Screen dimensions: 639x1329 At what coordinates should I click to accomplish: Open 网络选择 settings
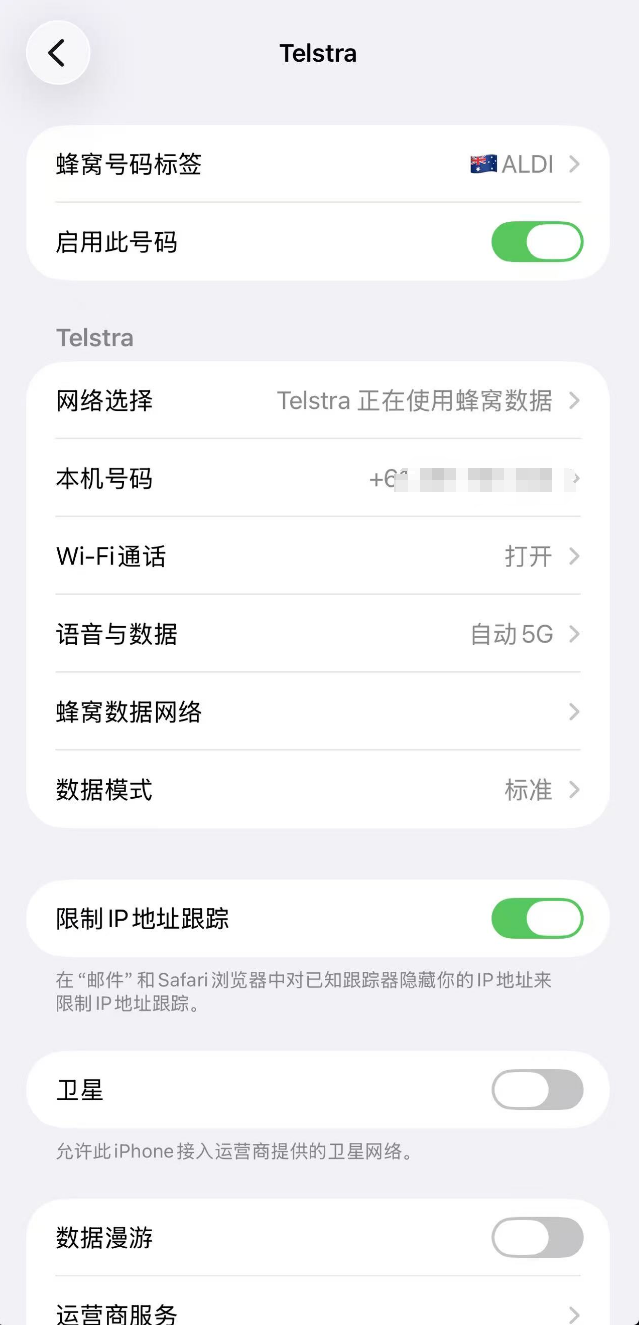coord(318,401)
